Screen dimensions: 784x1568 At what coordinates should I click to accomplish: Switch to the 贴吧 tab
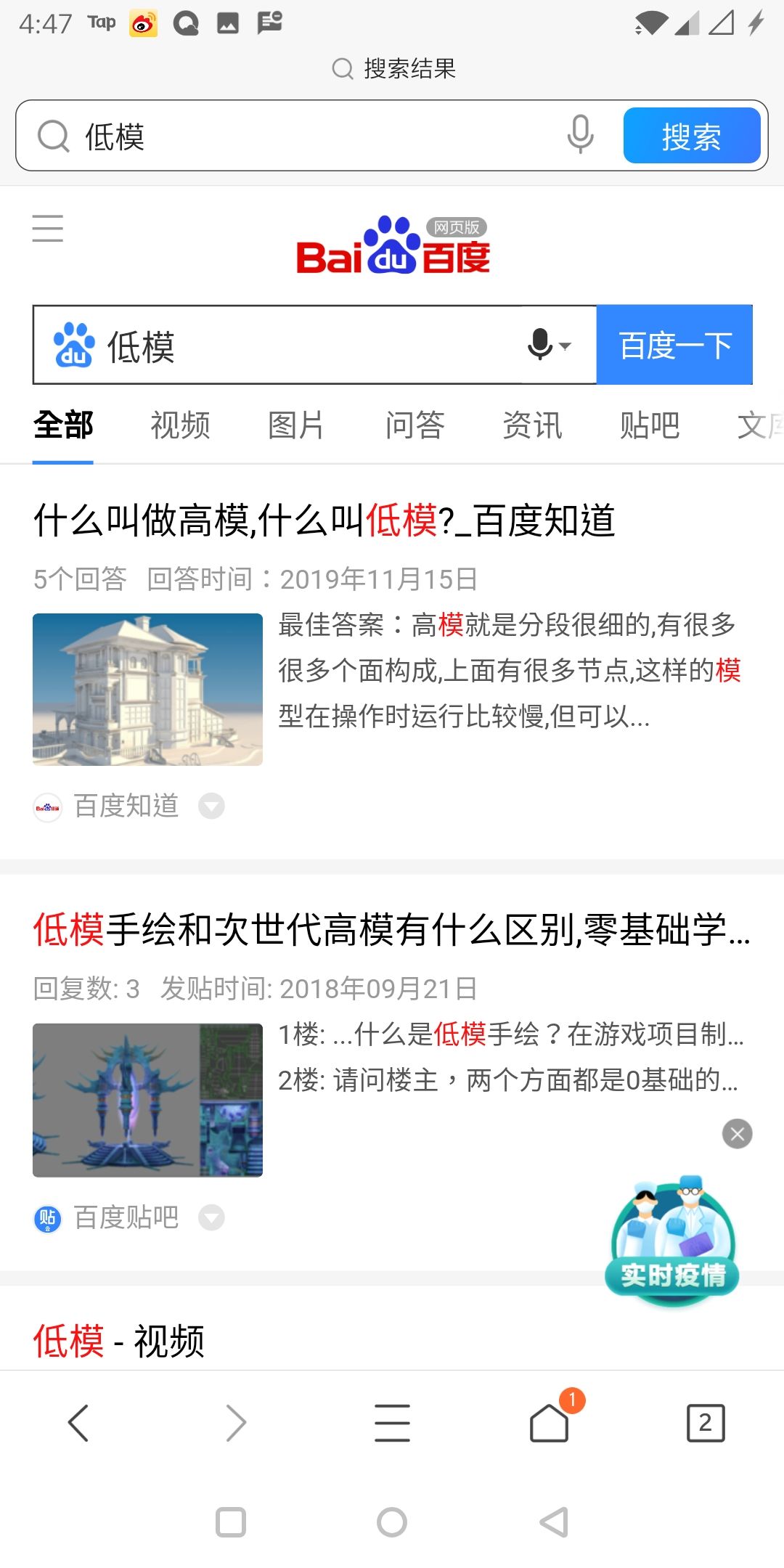[650, 425]
